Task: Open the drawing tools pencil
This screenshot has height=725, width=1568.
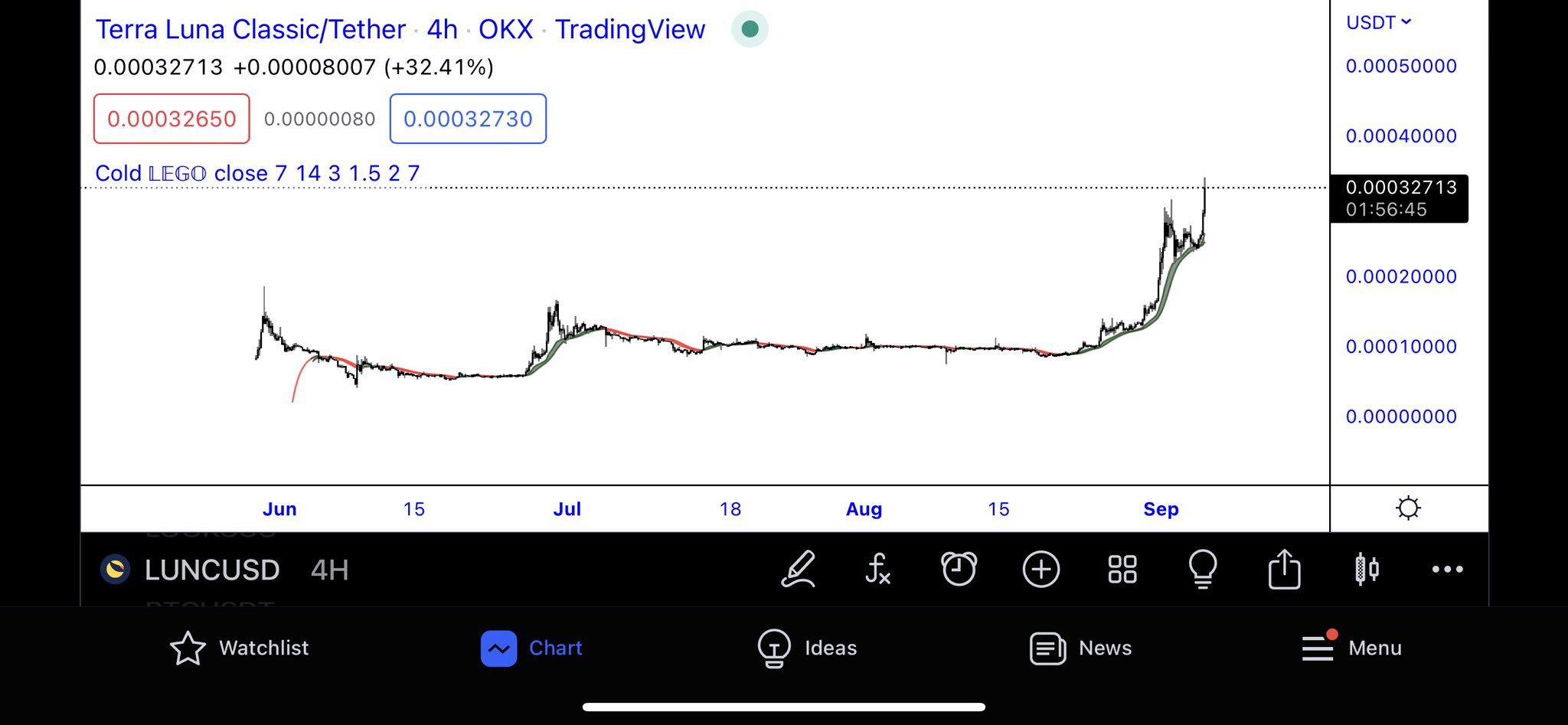Action: 798,570
